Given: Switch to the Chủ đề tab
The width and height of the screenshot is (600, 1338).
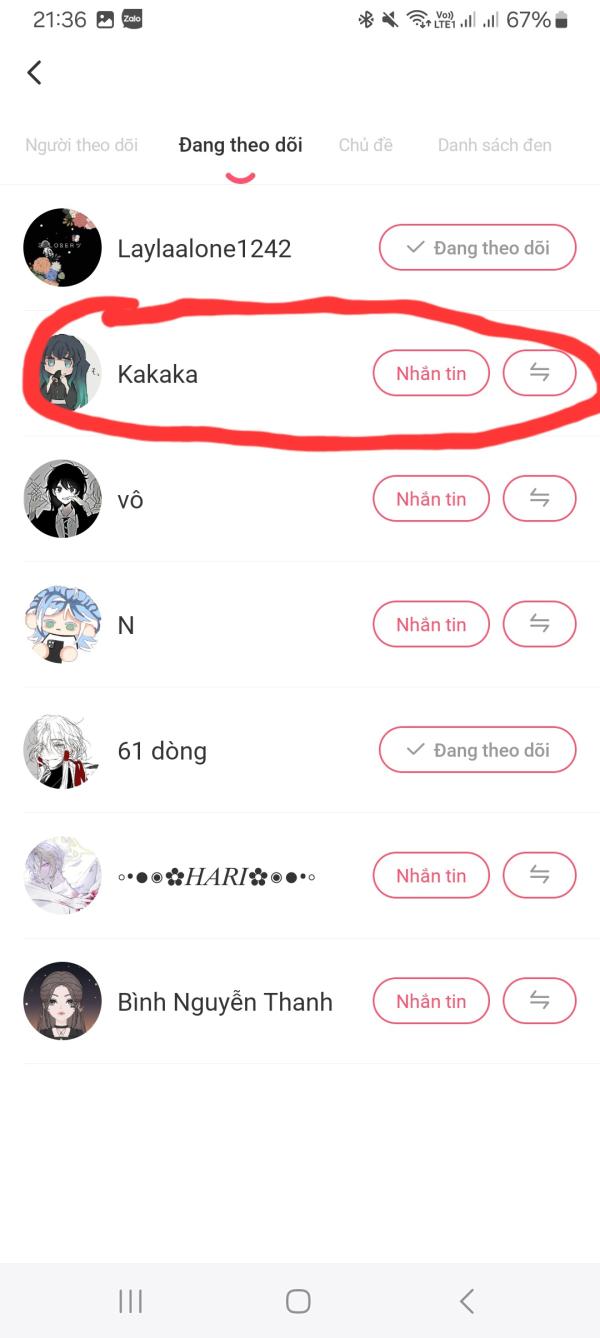Looking at the screenshot, I should (x=365, y=145).
